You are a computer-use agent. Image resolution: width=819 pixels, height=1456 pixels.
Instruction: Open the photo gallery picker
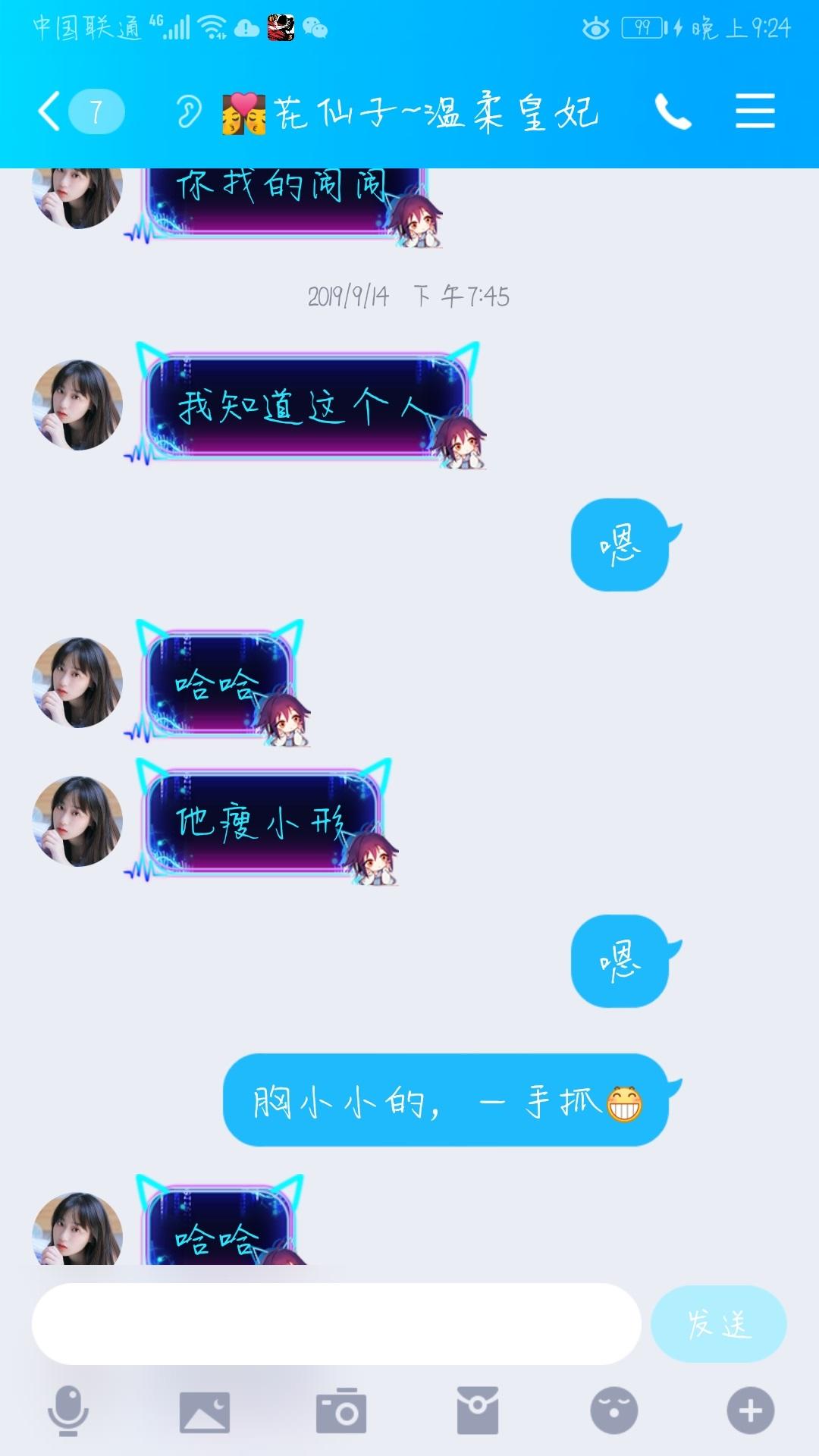pyautogui.click(x=204, y=1411)
